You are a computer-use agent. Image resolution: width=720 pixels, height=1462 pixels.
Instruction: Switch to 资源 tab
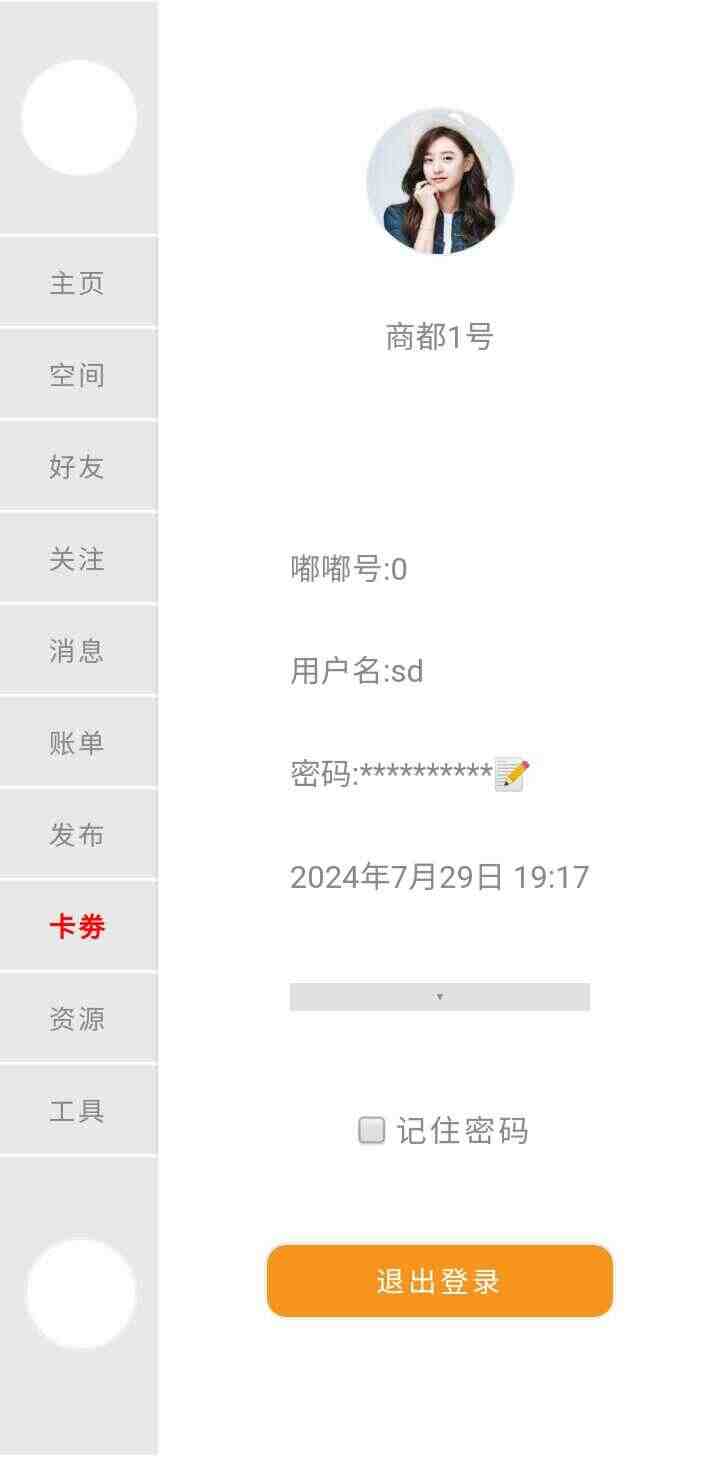pyautogui.click(x=78, y=1019)
